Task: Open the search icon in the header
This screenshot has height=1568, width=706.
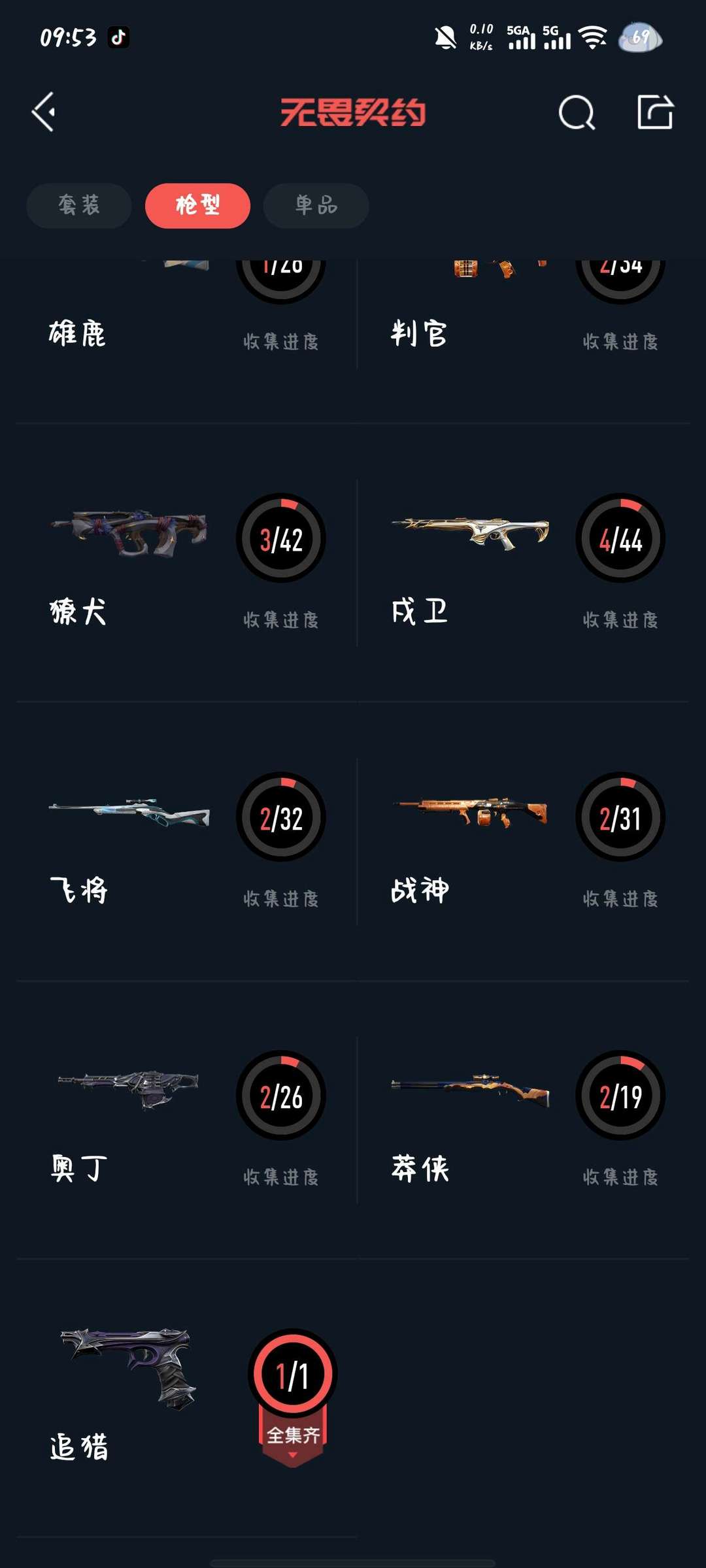Action: click(577, 113)
